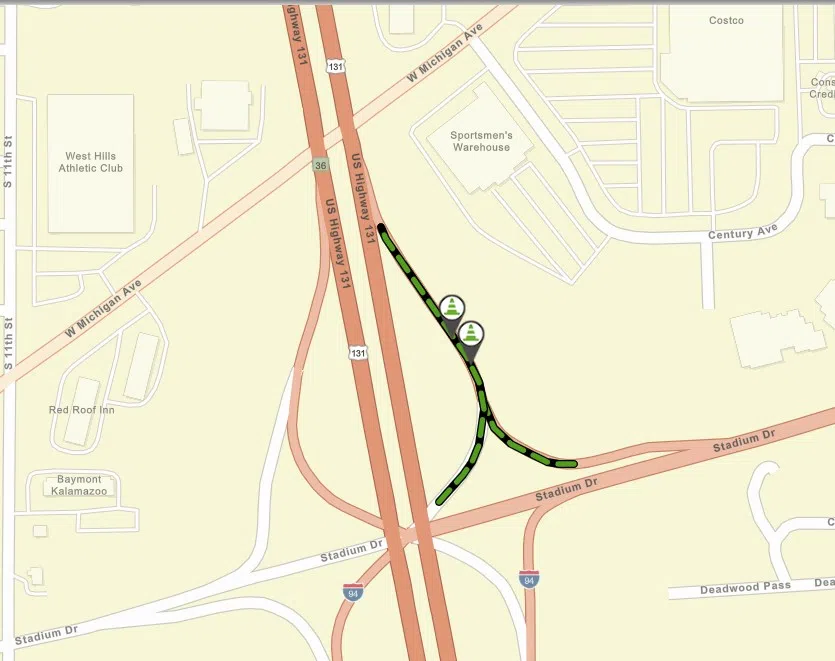Viewport: 835px width, 661px height.
Task: Tap the round construction cone marker without pointer
Action: click(452, 308)
